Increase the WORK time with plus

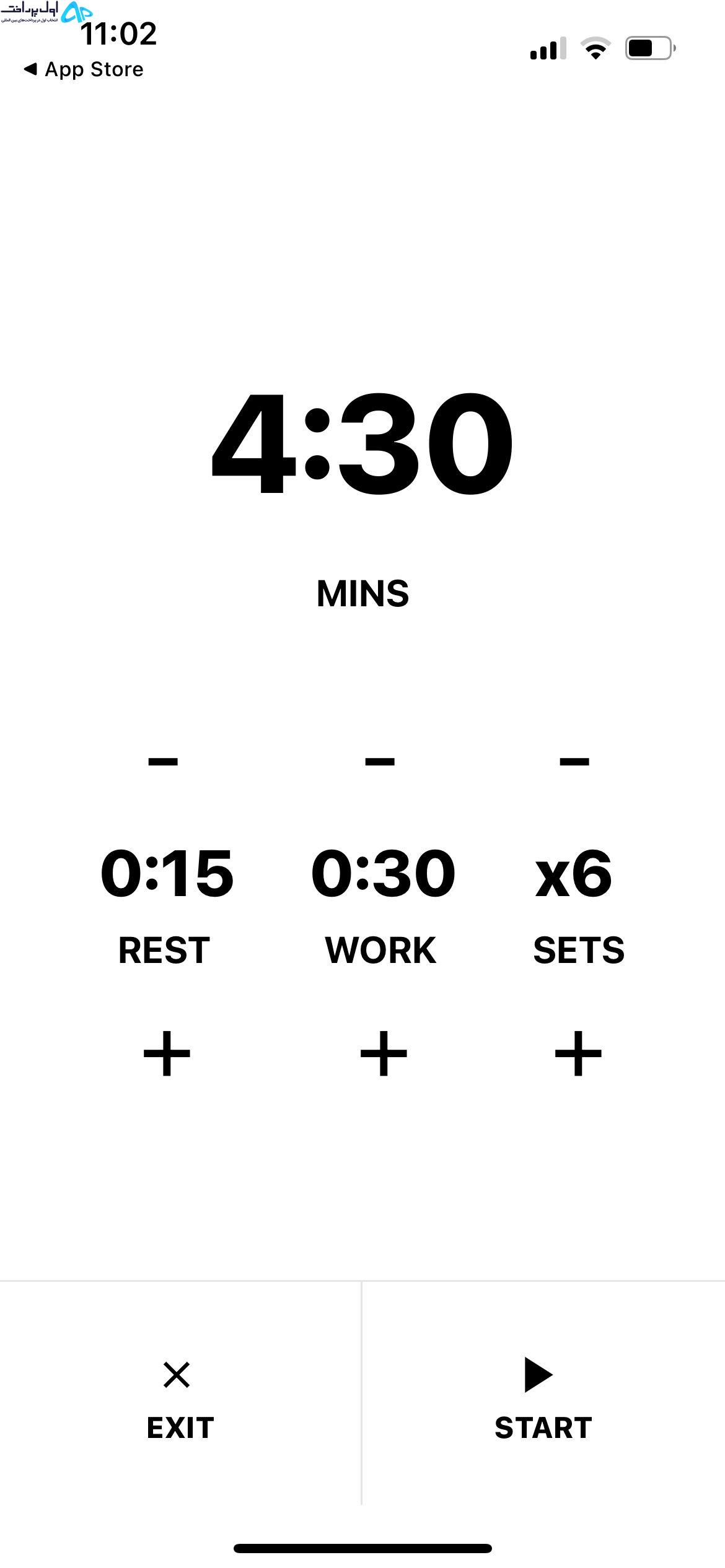tap(384, 1053)
